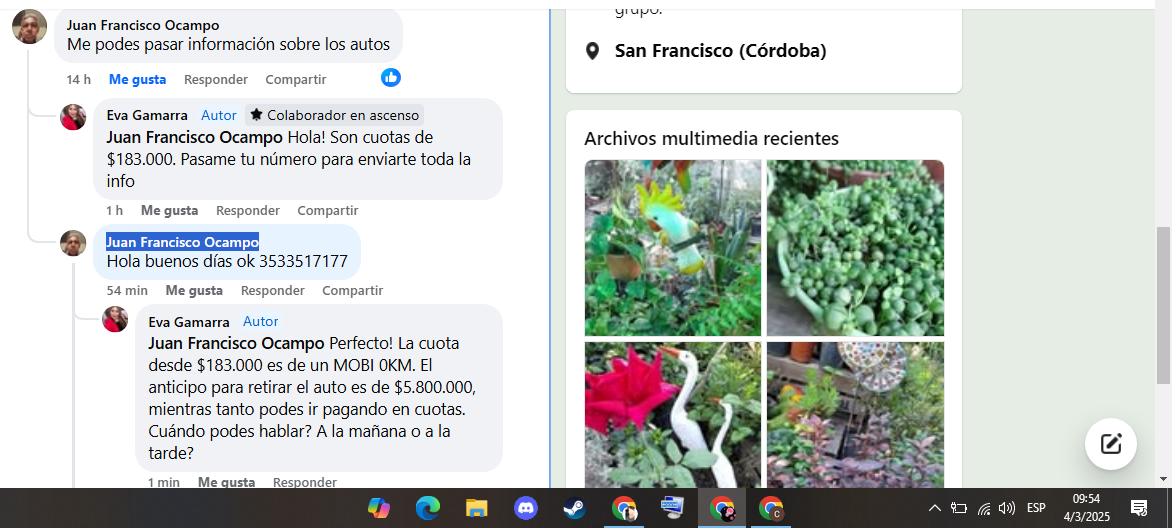1172x528 pixels.
Task: Like Eva Gamarra's "Hola! Son cuotas de $183.000" reply
Action: [169, 211]
